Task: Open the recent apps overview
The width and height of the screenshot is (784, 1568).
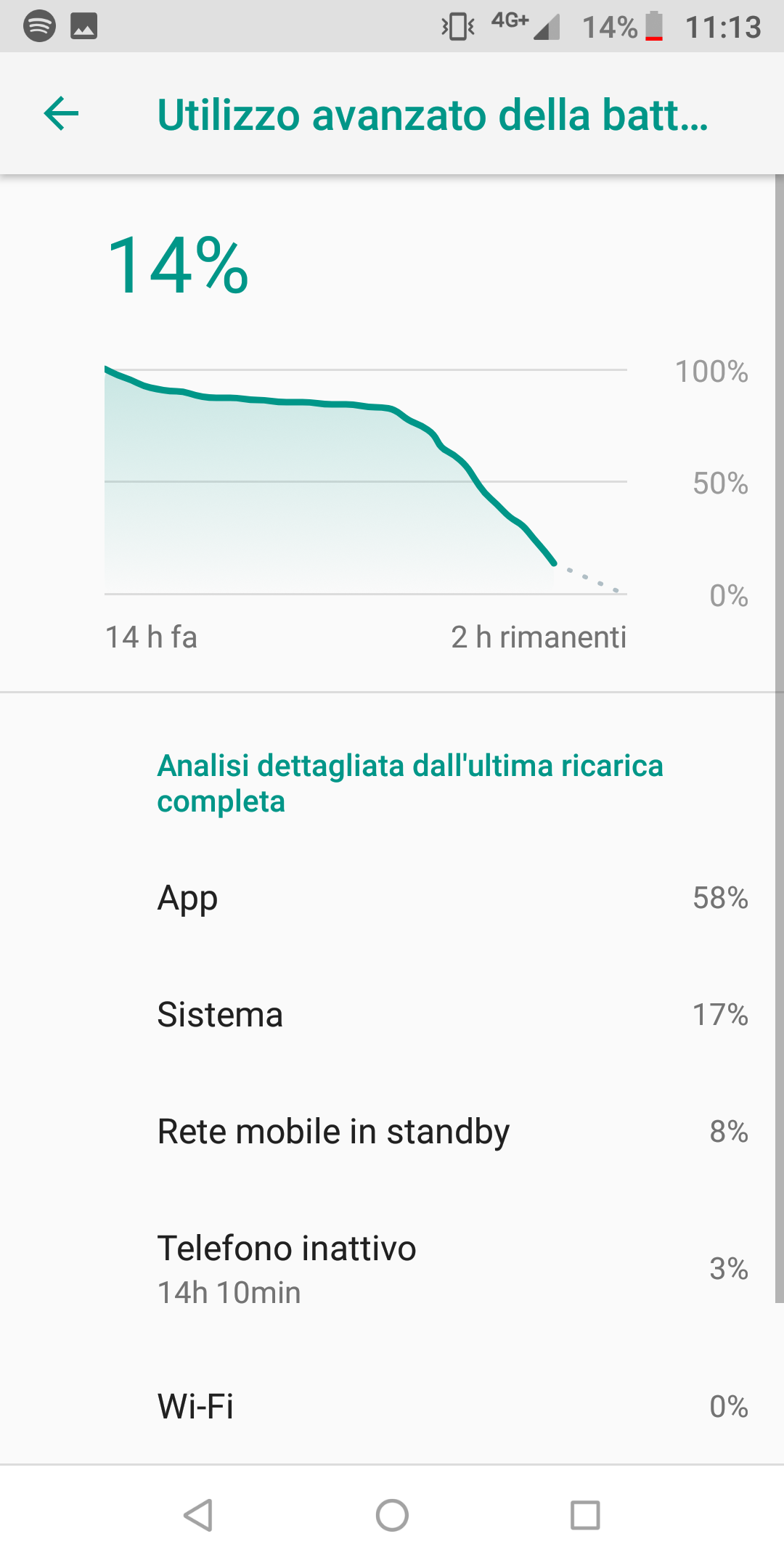Action: tap(585, 1515)
